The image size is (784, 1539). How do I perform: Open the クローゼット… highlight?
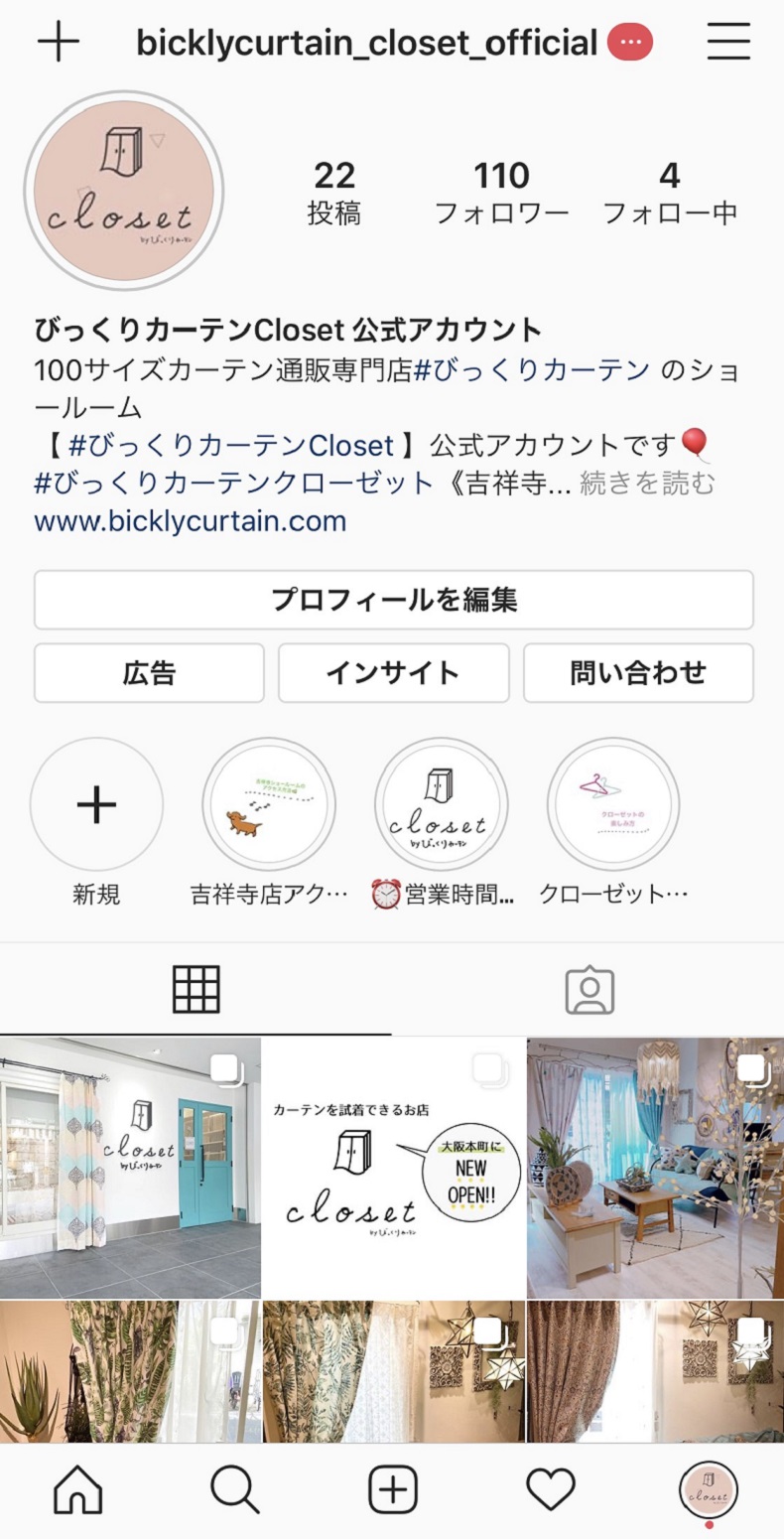(613, 804)
